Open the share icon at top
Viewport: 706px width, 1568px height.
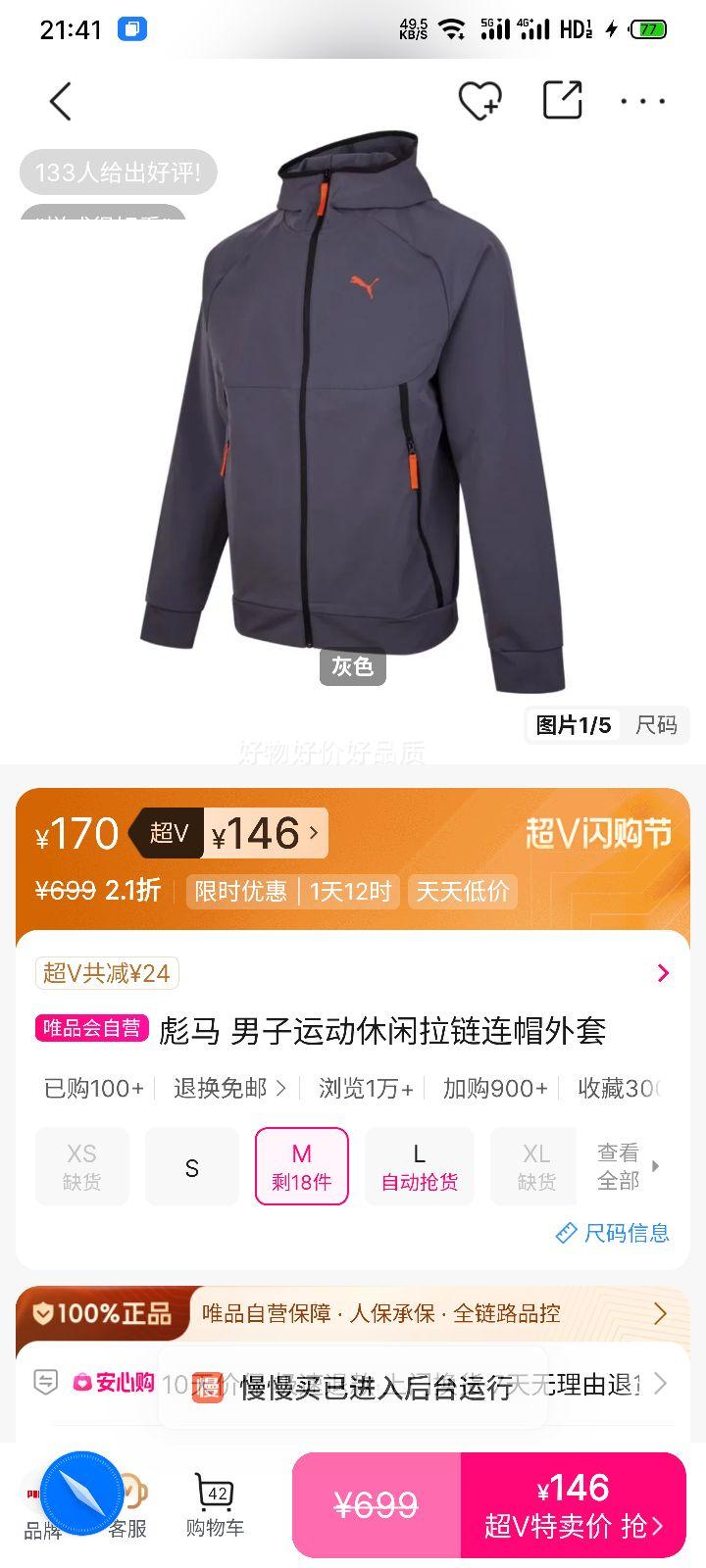pyautogui.click(x=561, y=100)
